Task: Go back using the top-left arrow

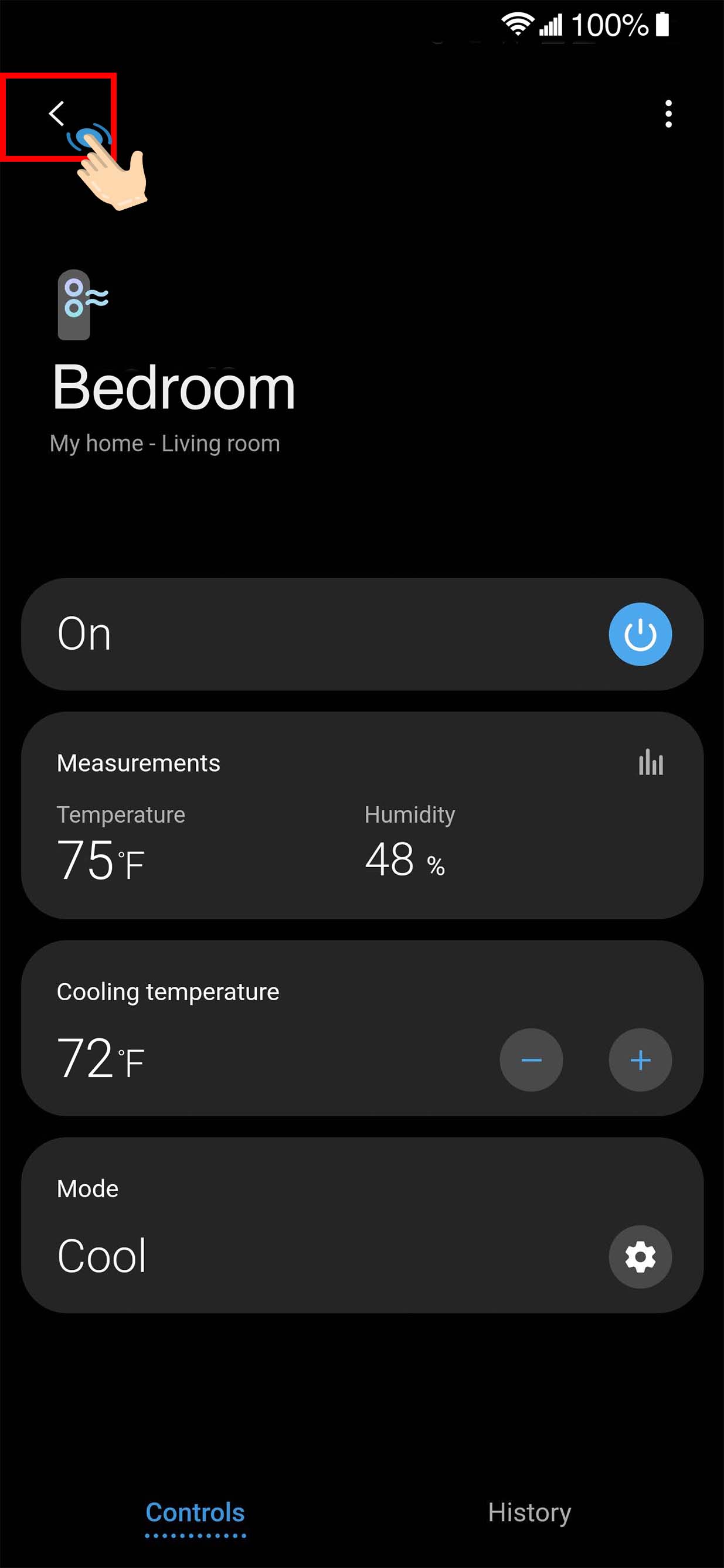Action: click(x=57, y=113)
